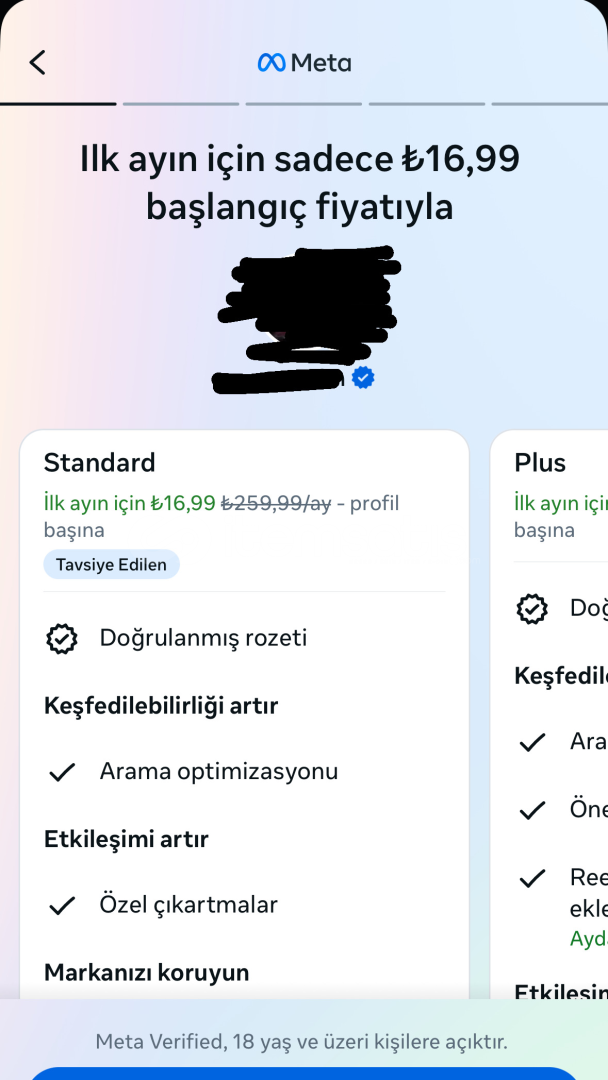Go back using the back arrow
The width and height of the screenshot is (608, 1080).
pyautogui.click(x=38, y=62)
